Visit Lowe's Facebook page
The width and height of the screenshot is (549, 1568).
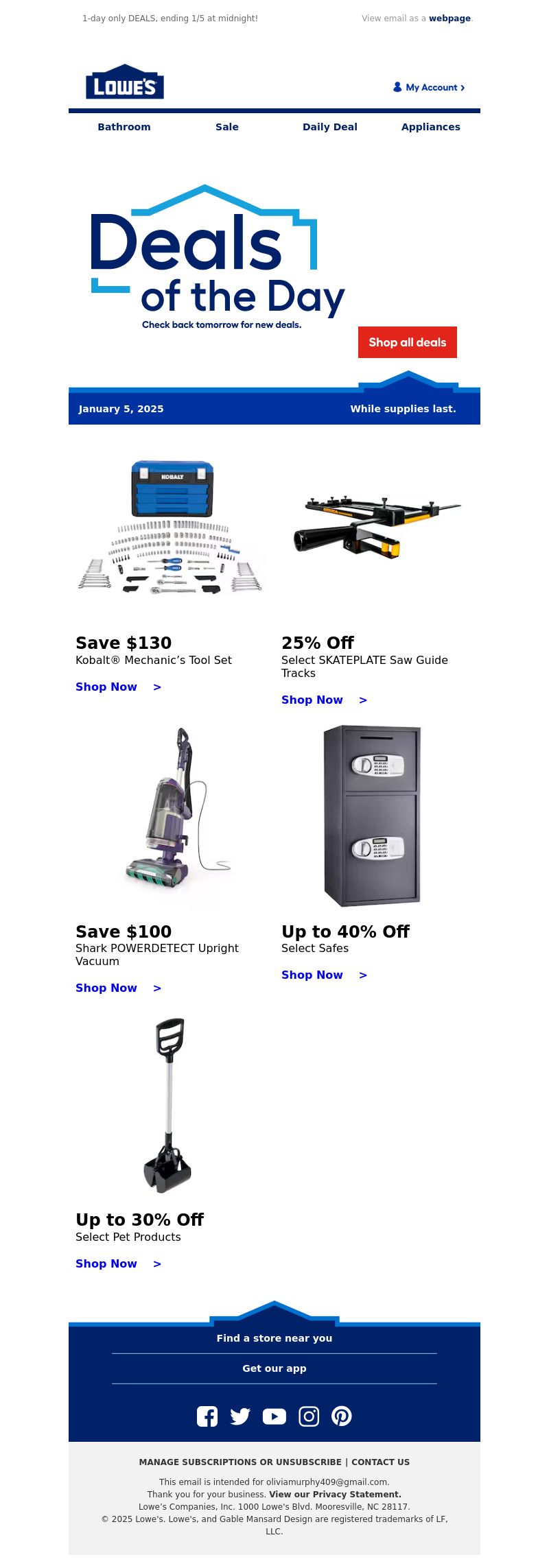207,1416
